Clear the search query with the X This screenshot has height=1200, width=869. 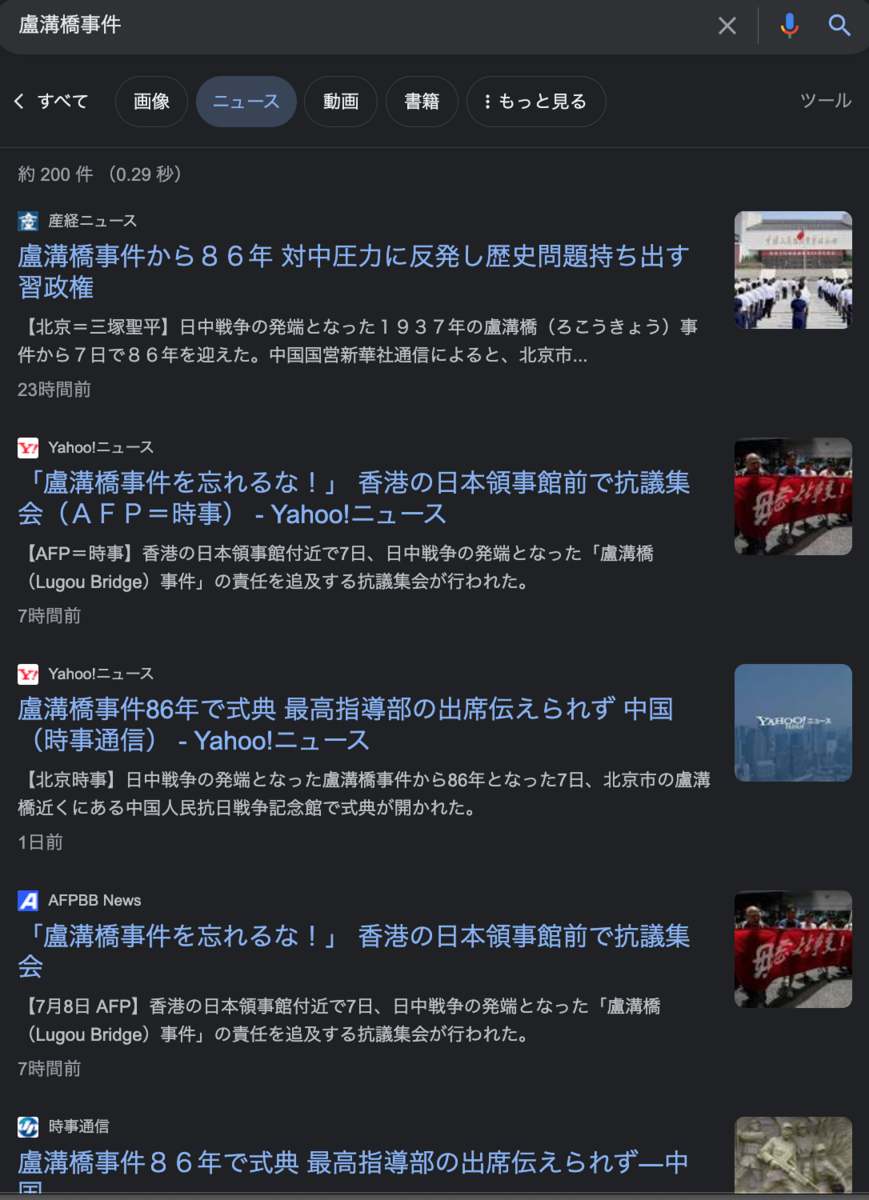point(727,26)
